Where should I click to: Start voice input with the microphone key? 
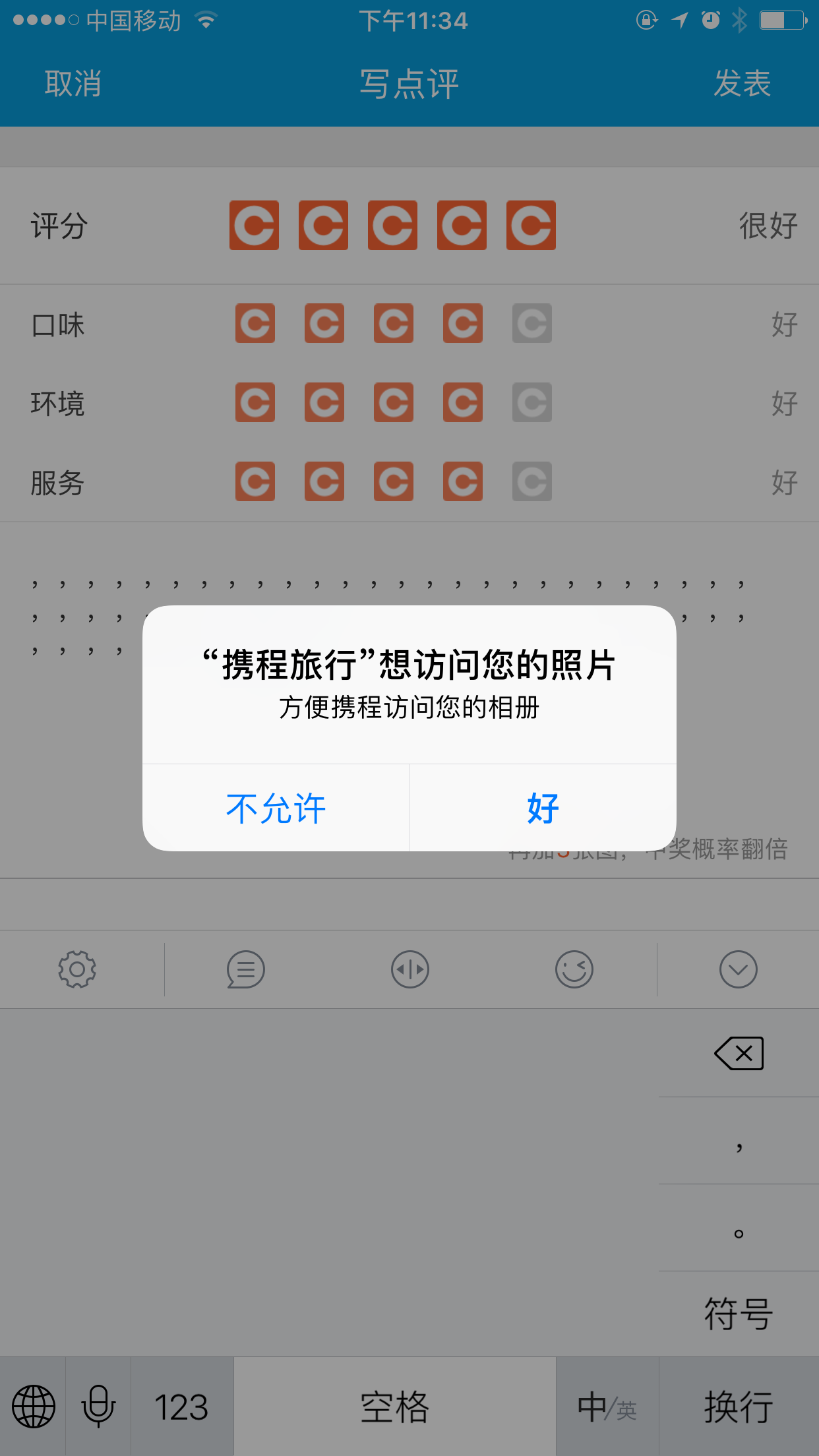point(98,1407)
